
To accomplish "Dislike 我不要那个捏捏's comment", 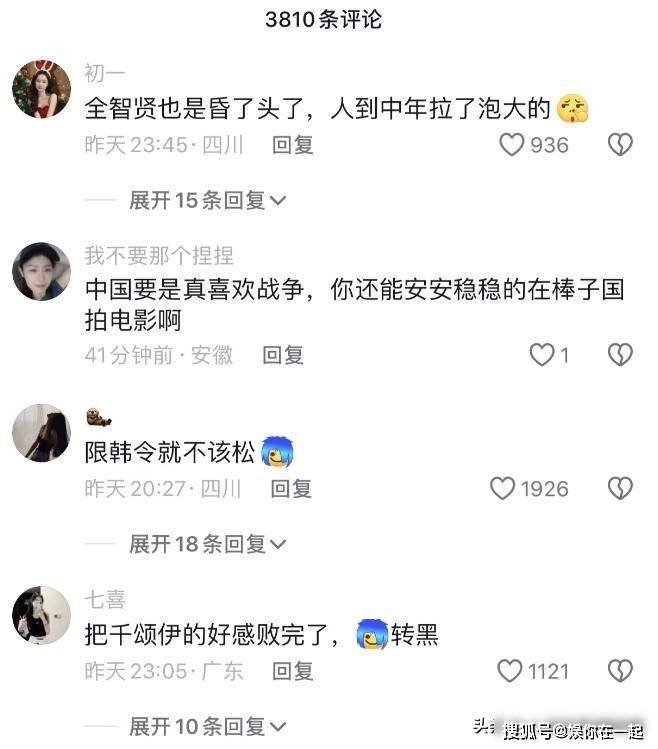I will [x=620, y=354].
